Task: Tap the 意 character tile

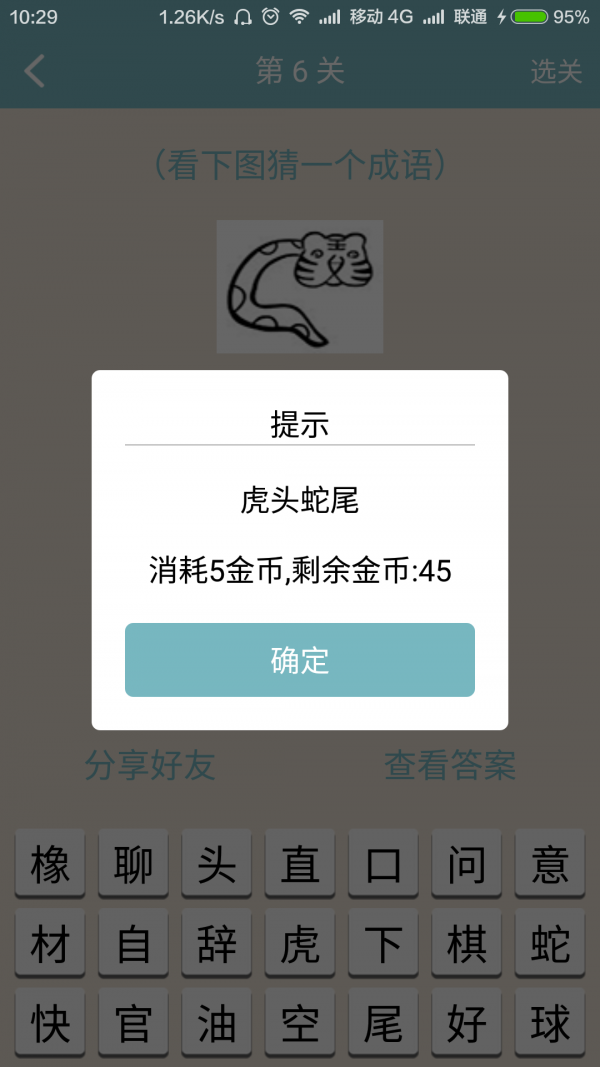Action: click(x=550, y=864)
